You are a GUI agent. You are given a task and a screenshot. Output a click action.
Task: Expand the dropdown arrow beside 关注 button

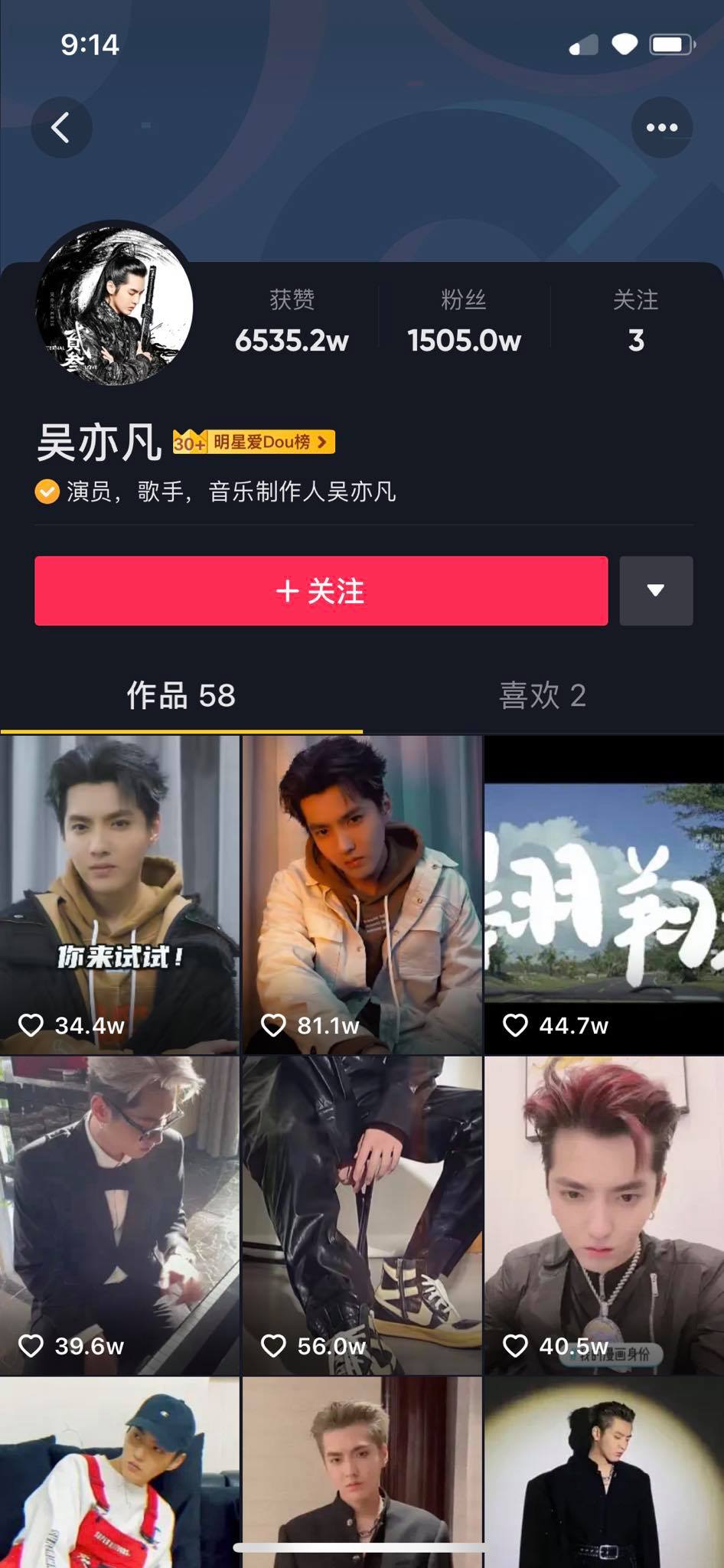(656, 591)
